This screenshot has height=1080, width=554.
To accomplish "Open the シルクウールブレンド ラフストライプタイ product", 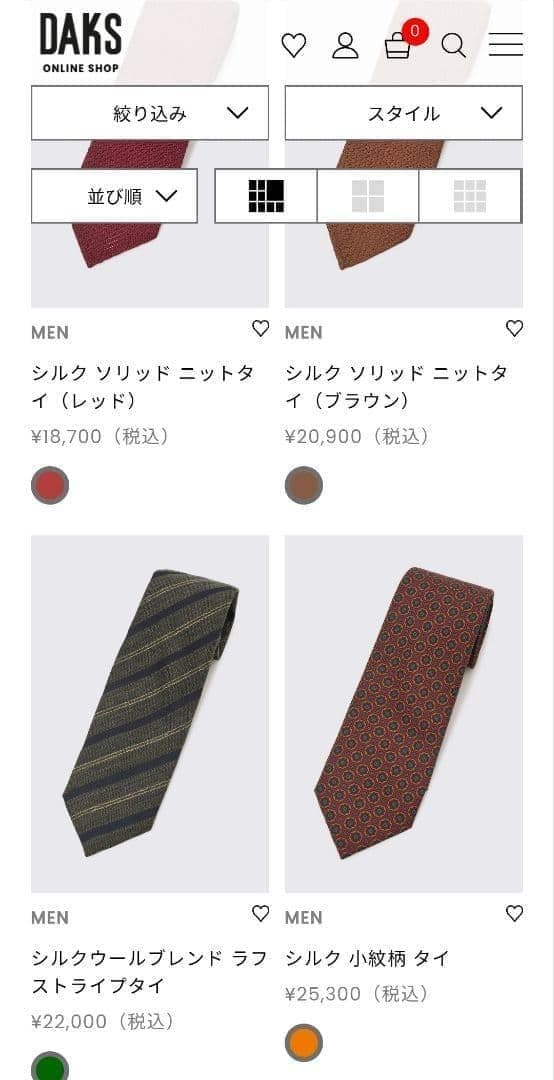I will click(150, 714).
